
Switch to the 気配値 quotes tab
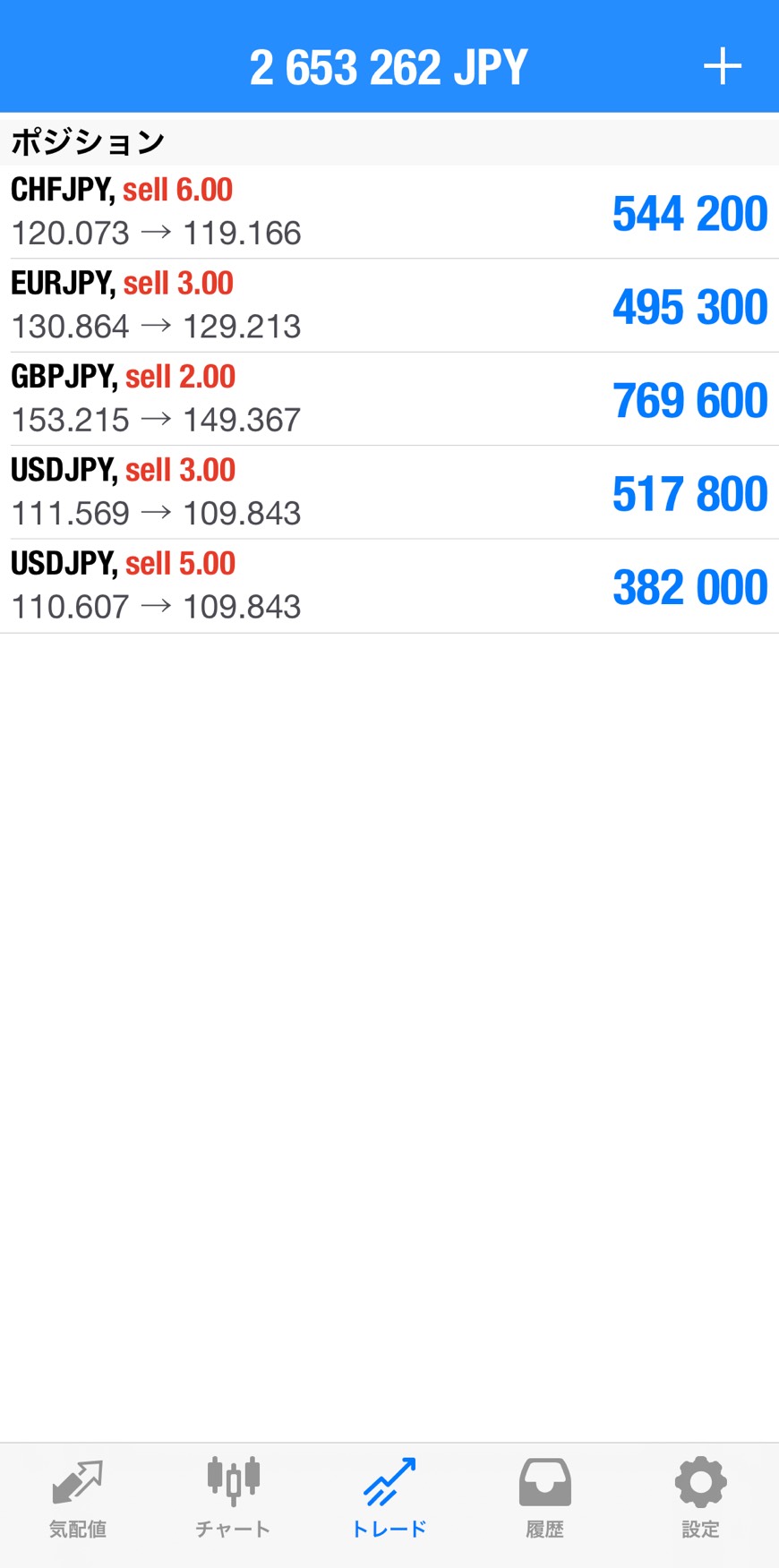coord(78,1498)
